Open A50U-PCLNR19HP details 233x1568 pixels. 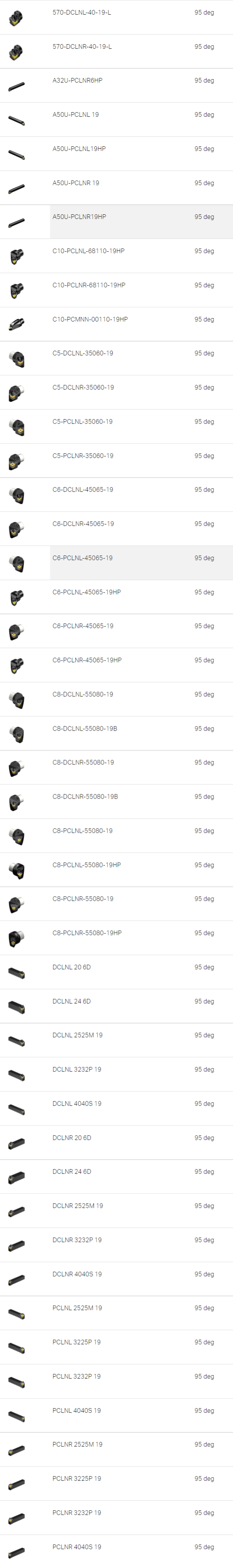pyautogui.click(x=79, y=217)
